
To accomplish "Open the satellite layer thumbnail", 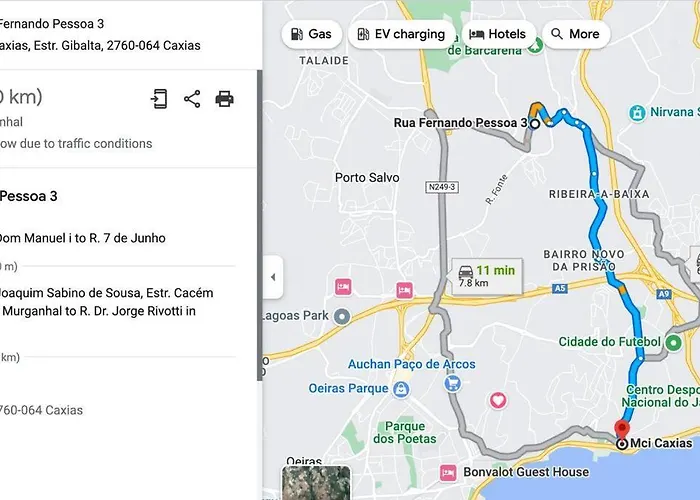I will click(x=316, y=484).
